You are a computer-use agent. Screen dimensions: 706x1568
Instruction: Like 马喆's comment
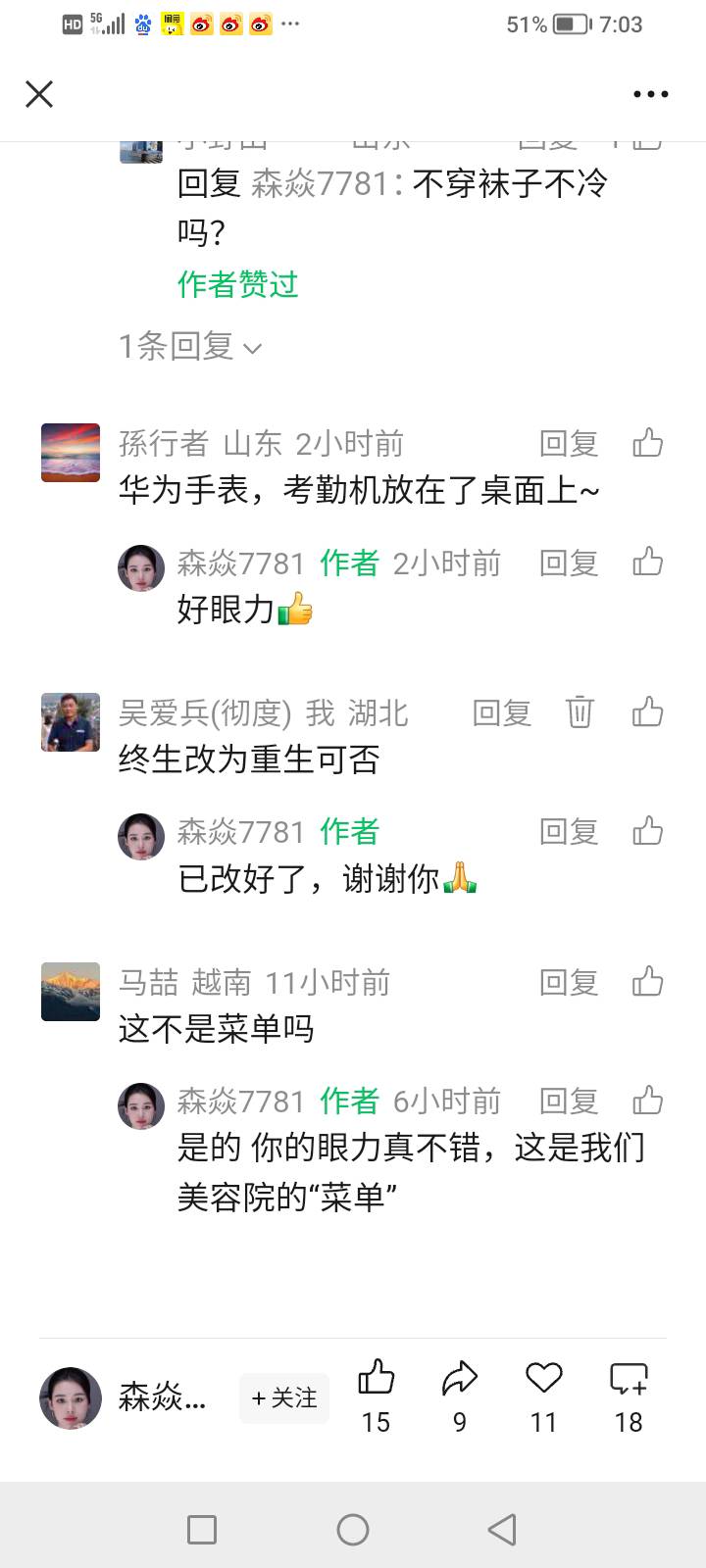647,982
